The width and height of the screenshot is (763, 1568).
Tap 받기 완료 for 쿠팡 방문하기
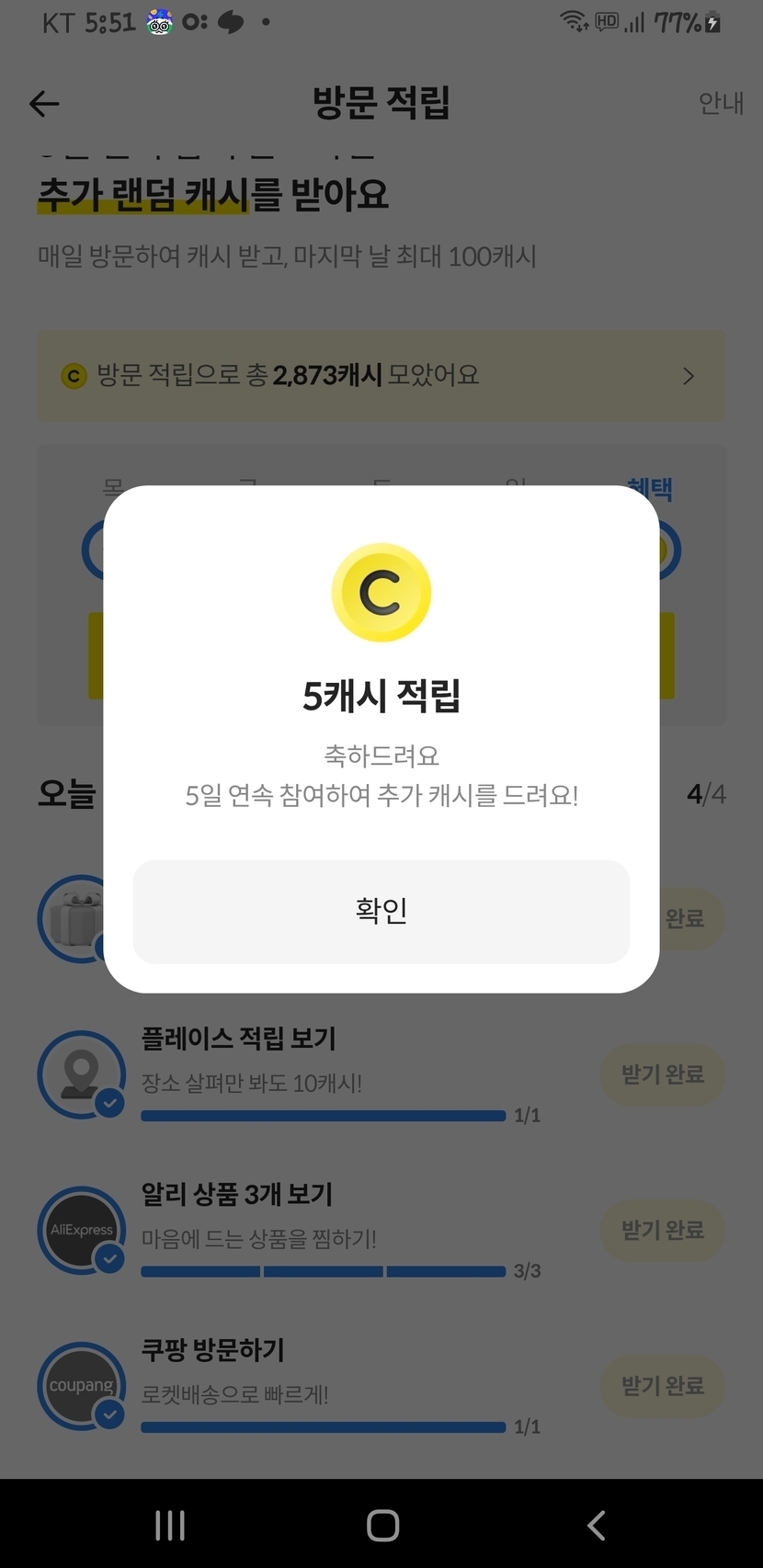tap(662, 1385)
